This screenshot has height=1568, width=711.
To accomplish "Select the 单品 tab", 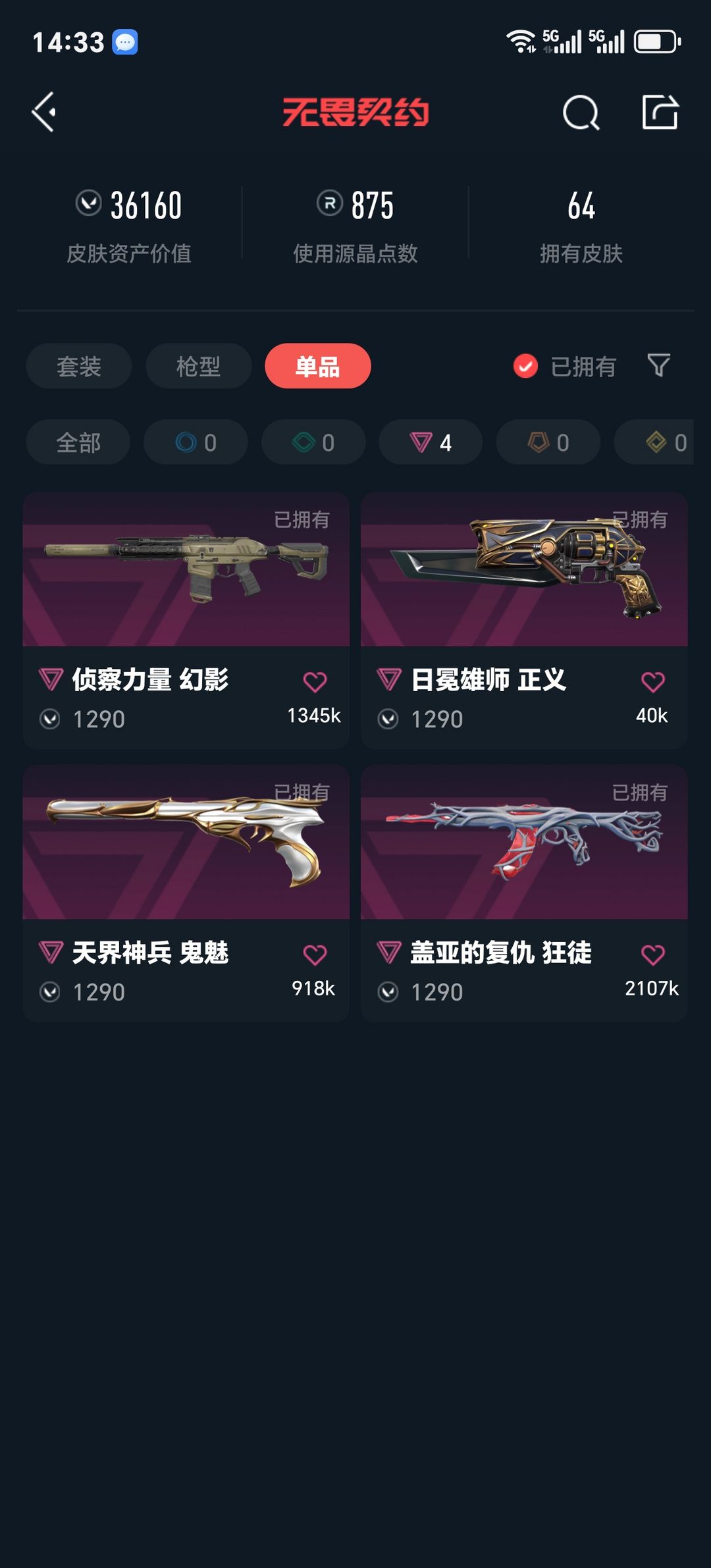I will click(317, 366).
